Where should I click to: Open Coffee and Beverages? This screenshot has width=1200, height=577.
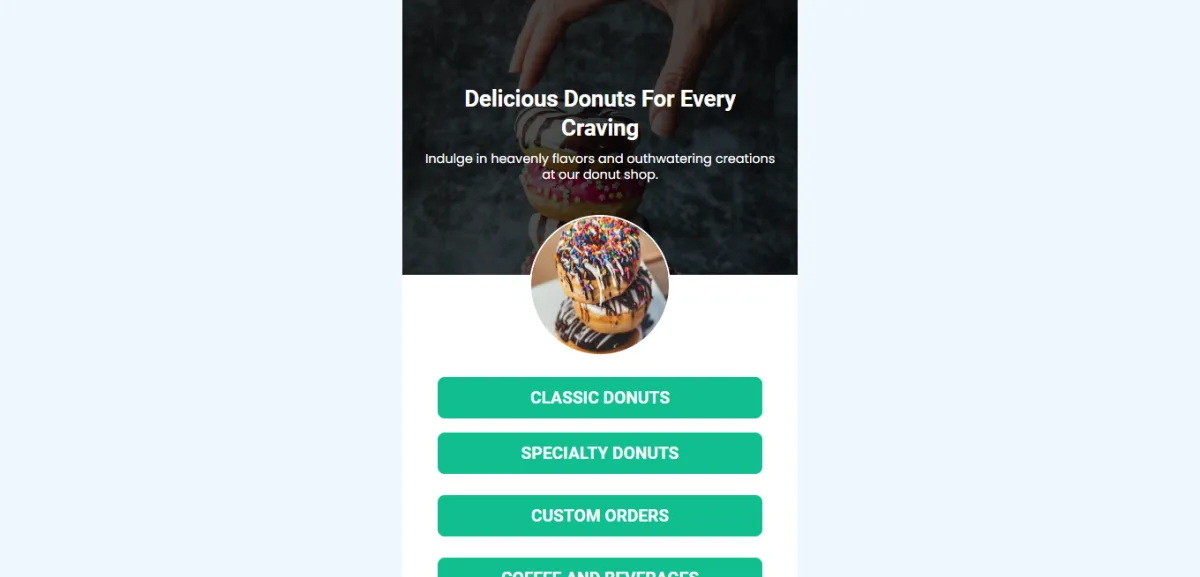click(600, 569)
